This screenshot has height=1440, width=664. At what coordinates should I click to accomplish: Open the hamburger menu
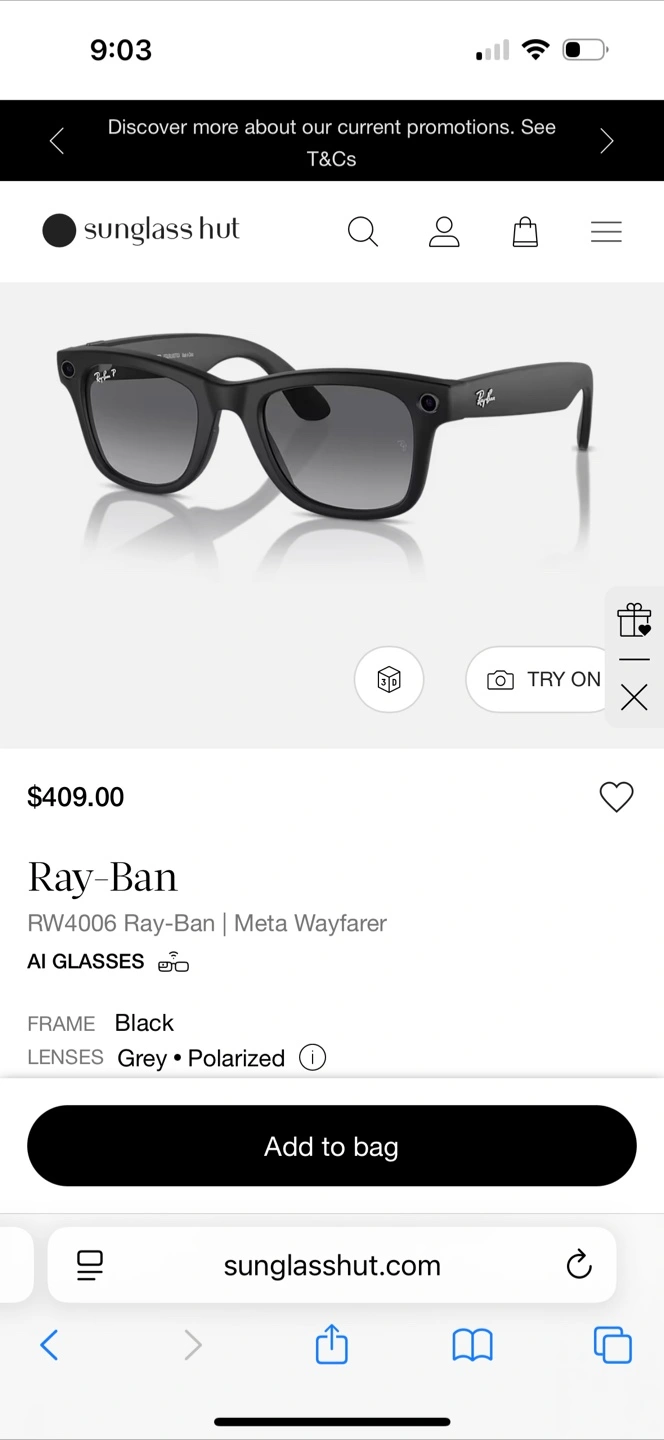(x=606, y=232)
